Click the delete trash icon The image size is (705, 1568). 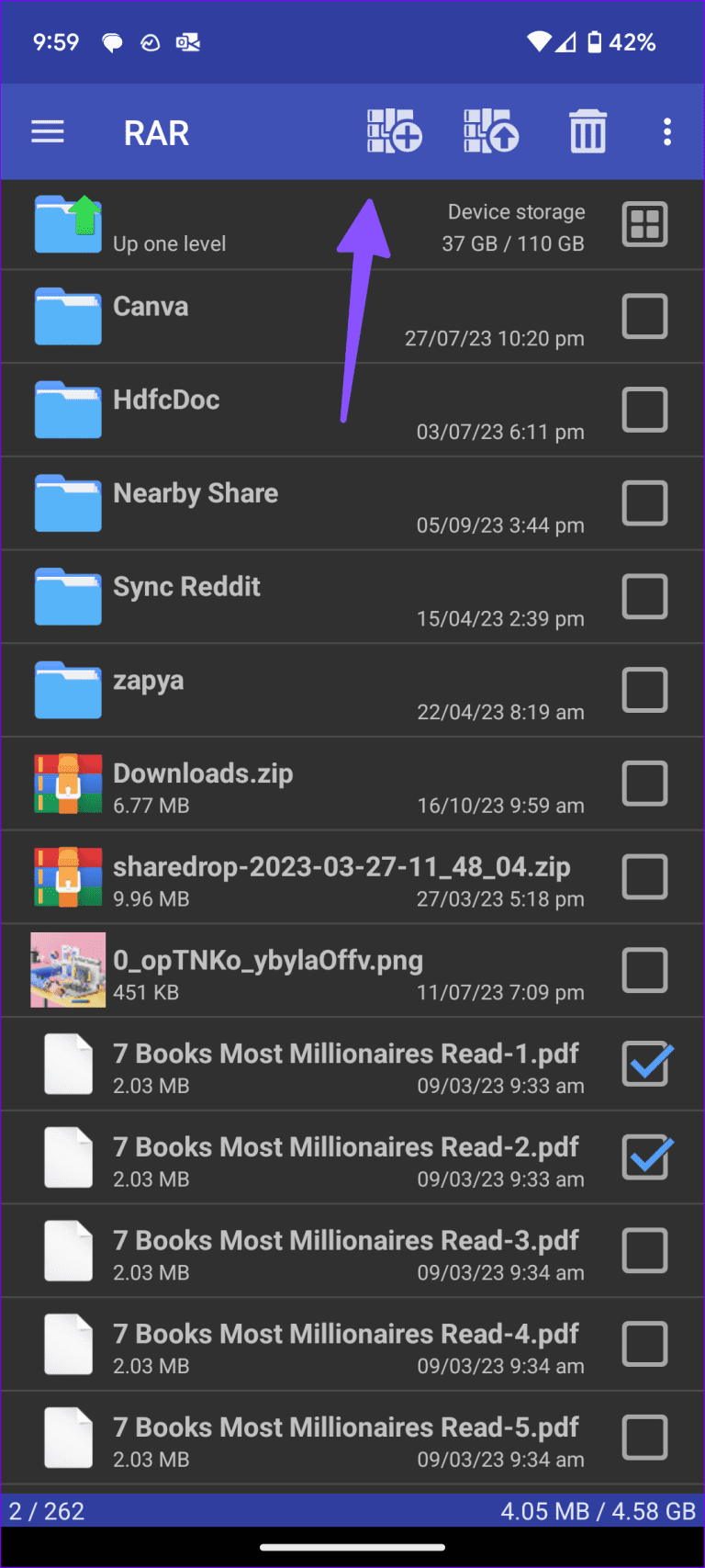coord(587,131)
